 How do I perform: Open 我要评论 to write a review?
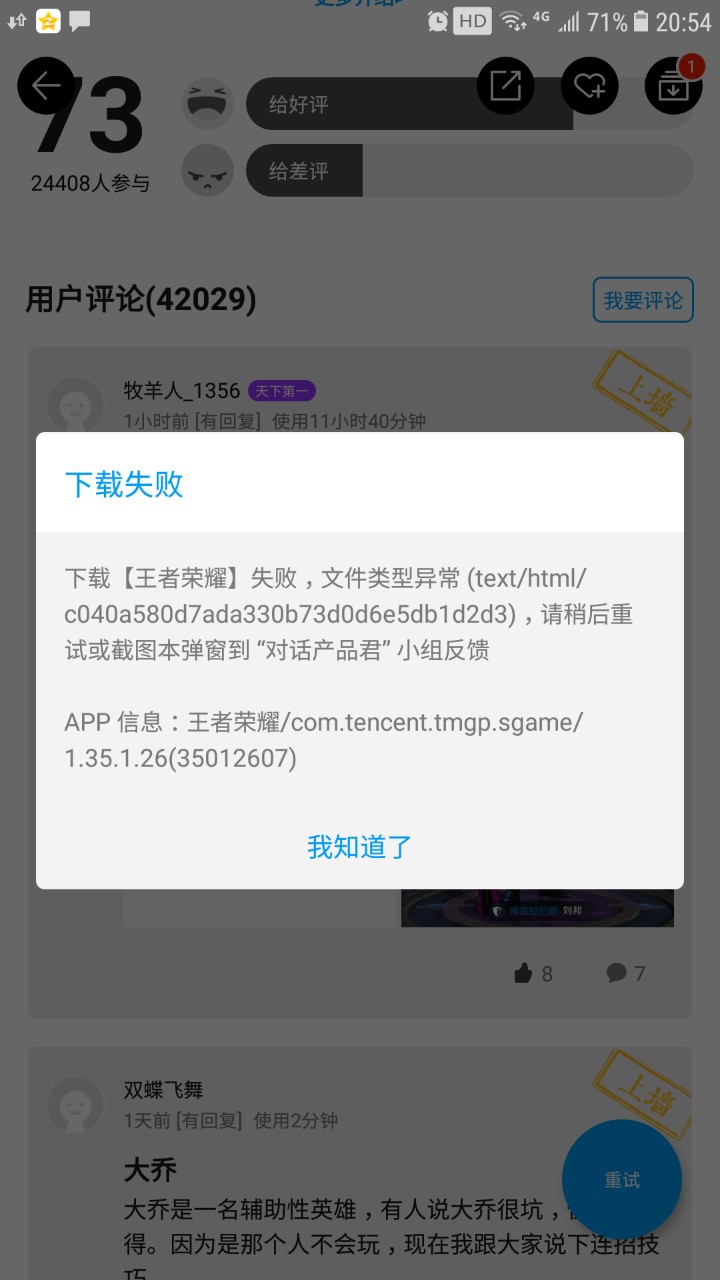[x=642, y=300]
